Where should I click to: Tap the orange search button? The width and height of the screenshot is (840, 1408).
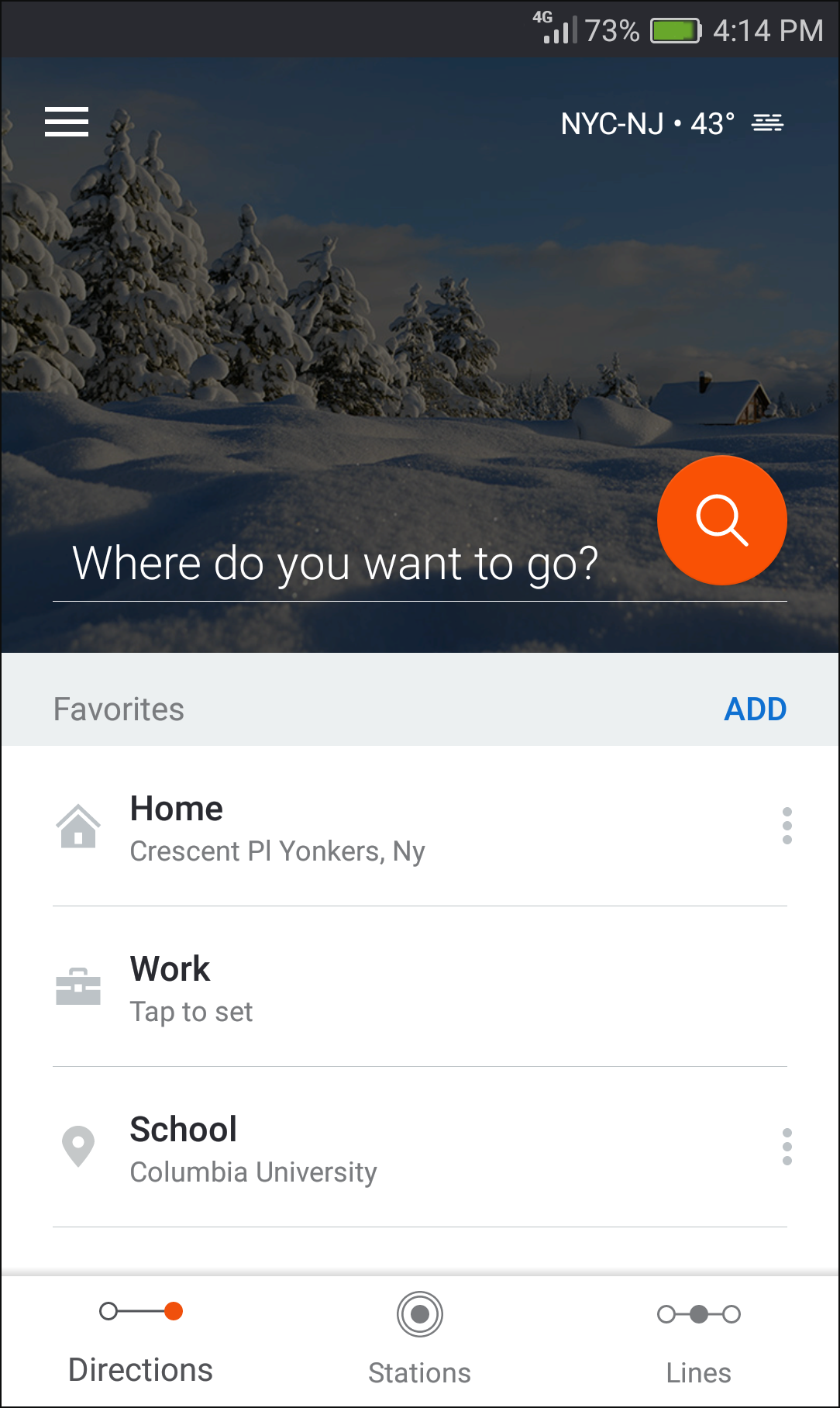click(x=721, y=520)
